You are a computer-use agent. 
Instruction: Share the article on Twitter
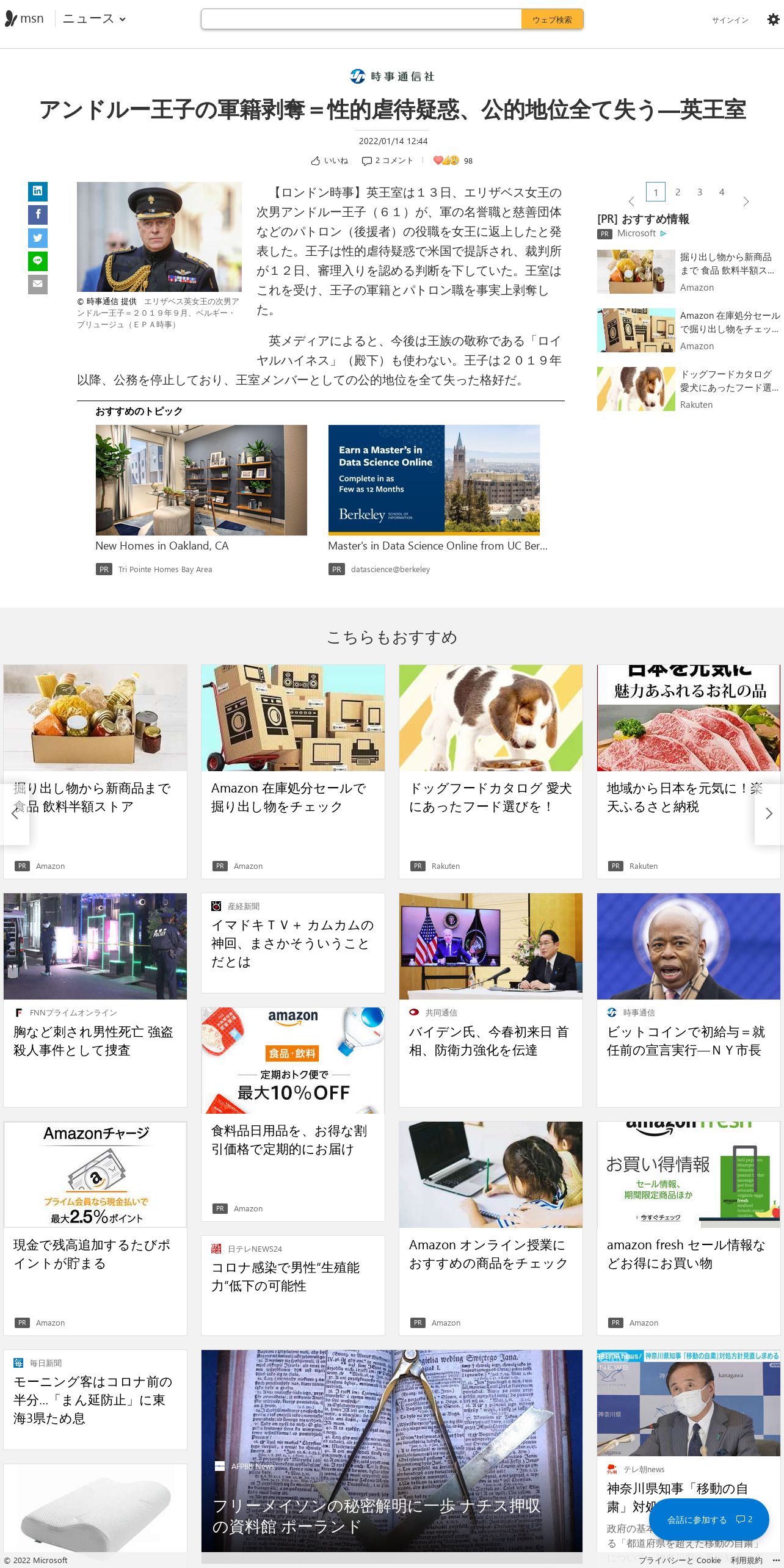(x=38, y=238)
